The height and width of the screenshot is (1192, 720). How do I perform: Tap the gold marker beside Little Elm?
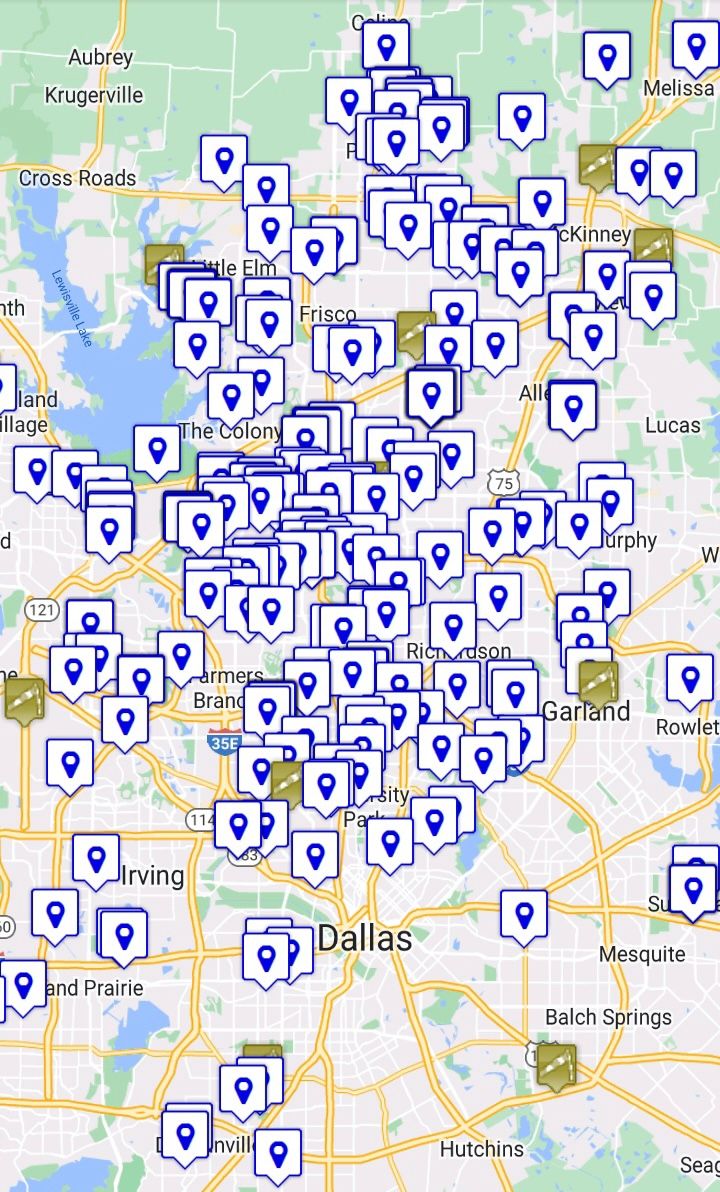click(163, 264)
